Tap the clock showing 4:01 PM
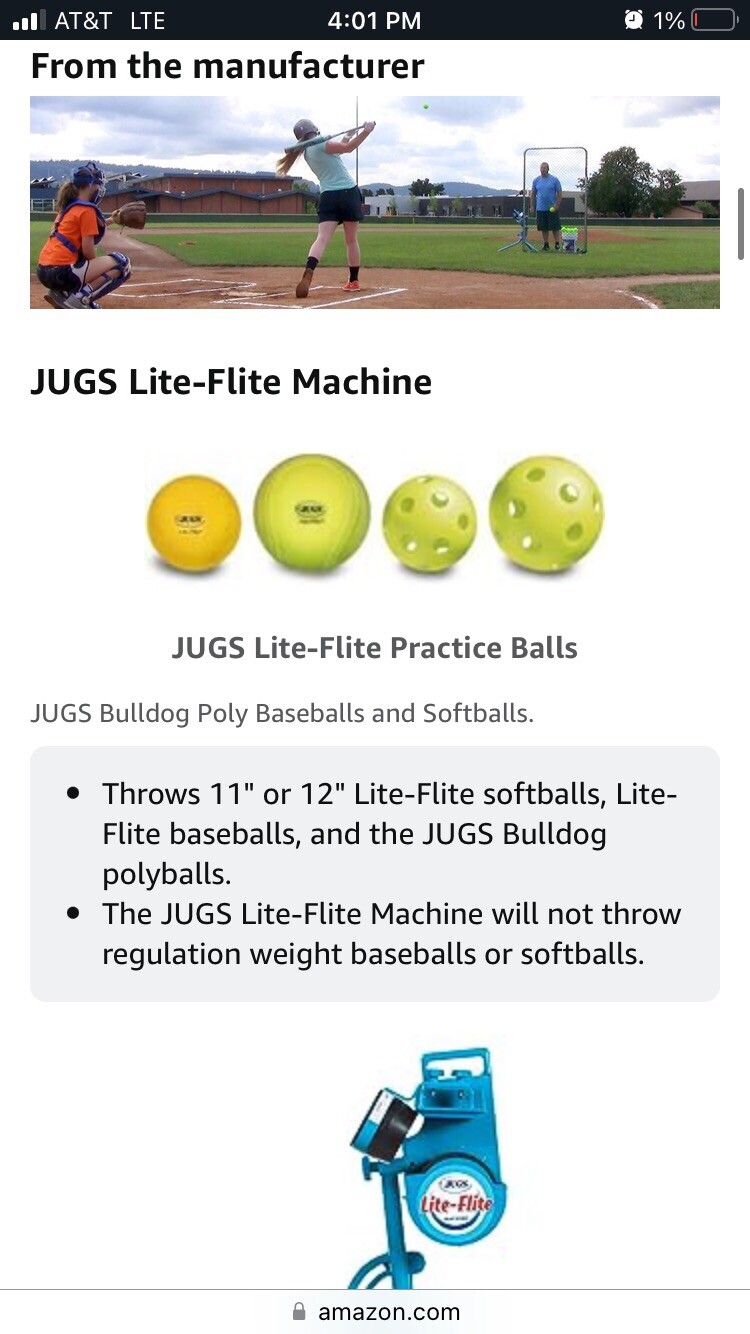750x1334 pixels. 375,20
